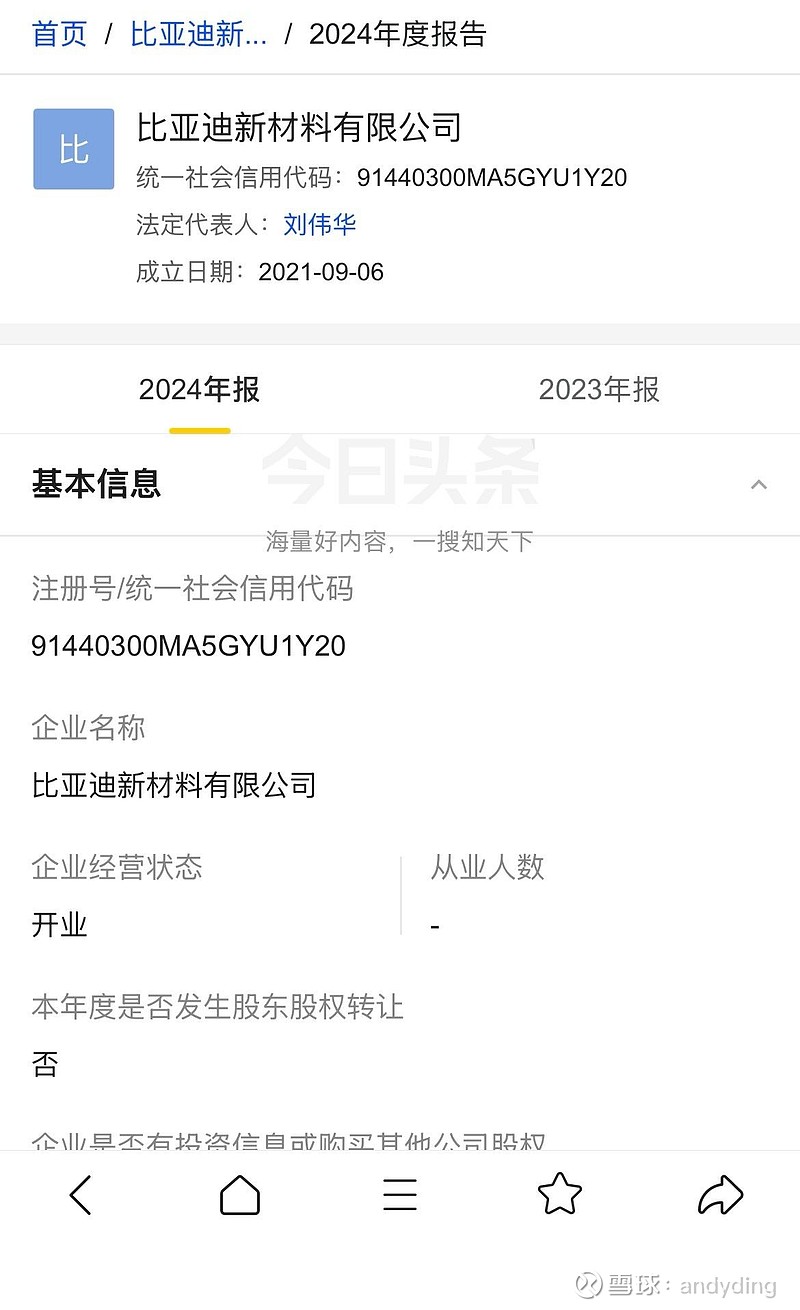Bookmark this page using the star icon
The height and width of the screenshot is (1310, 800).
(x=560, y=1194)
